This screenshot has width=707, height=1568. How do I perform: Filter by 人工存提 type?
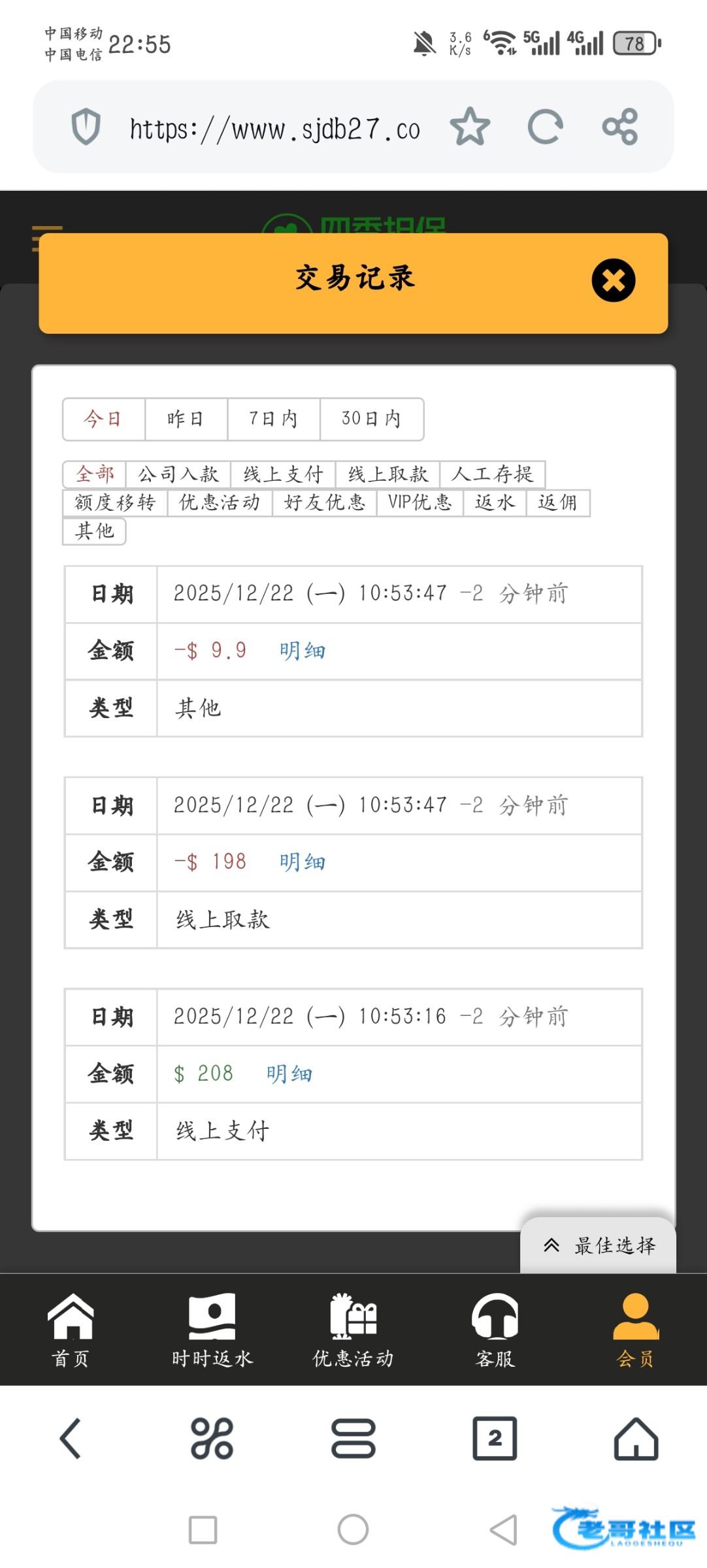click(x=492, y=474)
